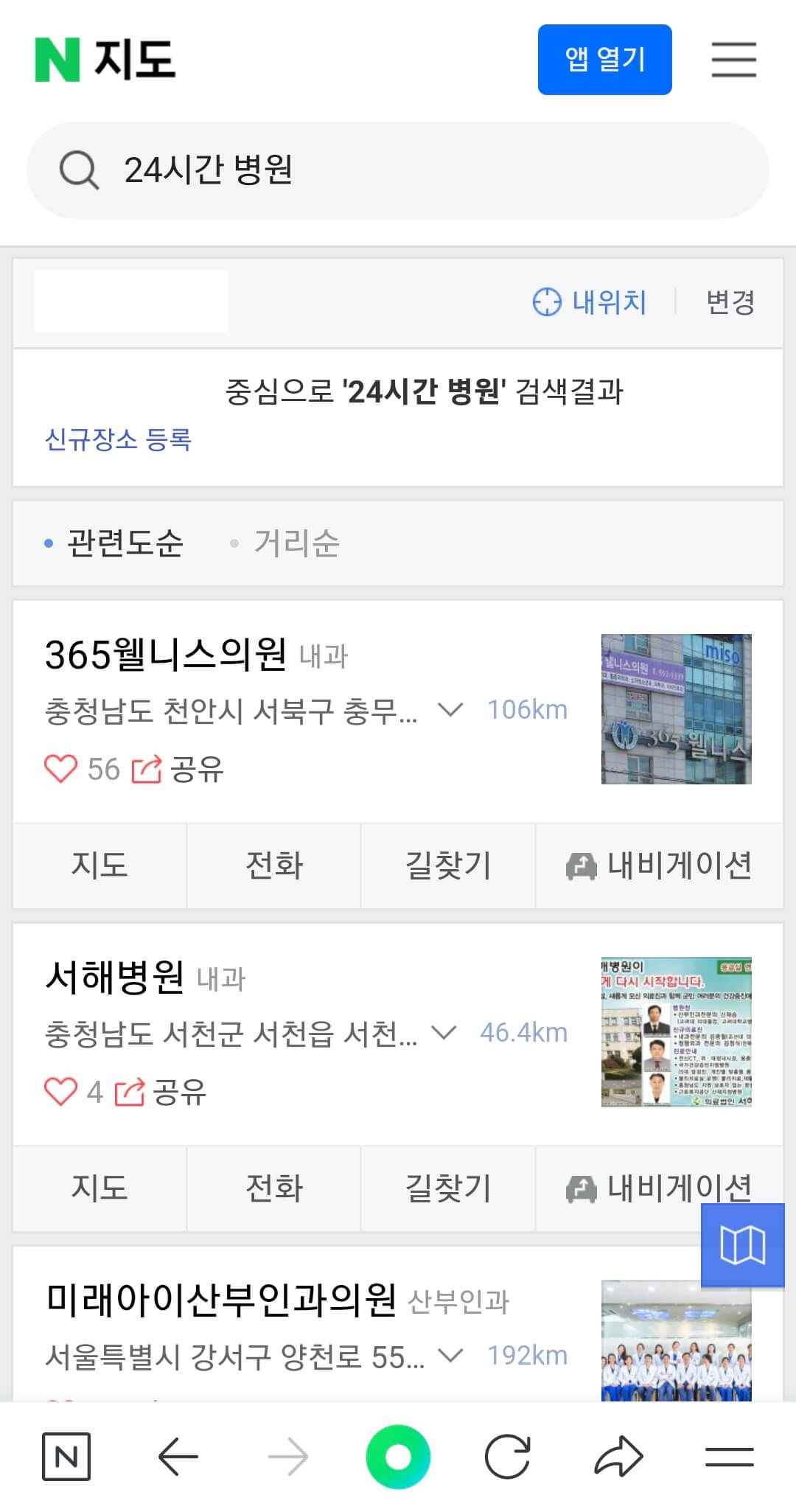Tap 변경 to change location
The height and width of the screenshot is (1512, 796).
point(730,302)
